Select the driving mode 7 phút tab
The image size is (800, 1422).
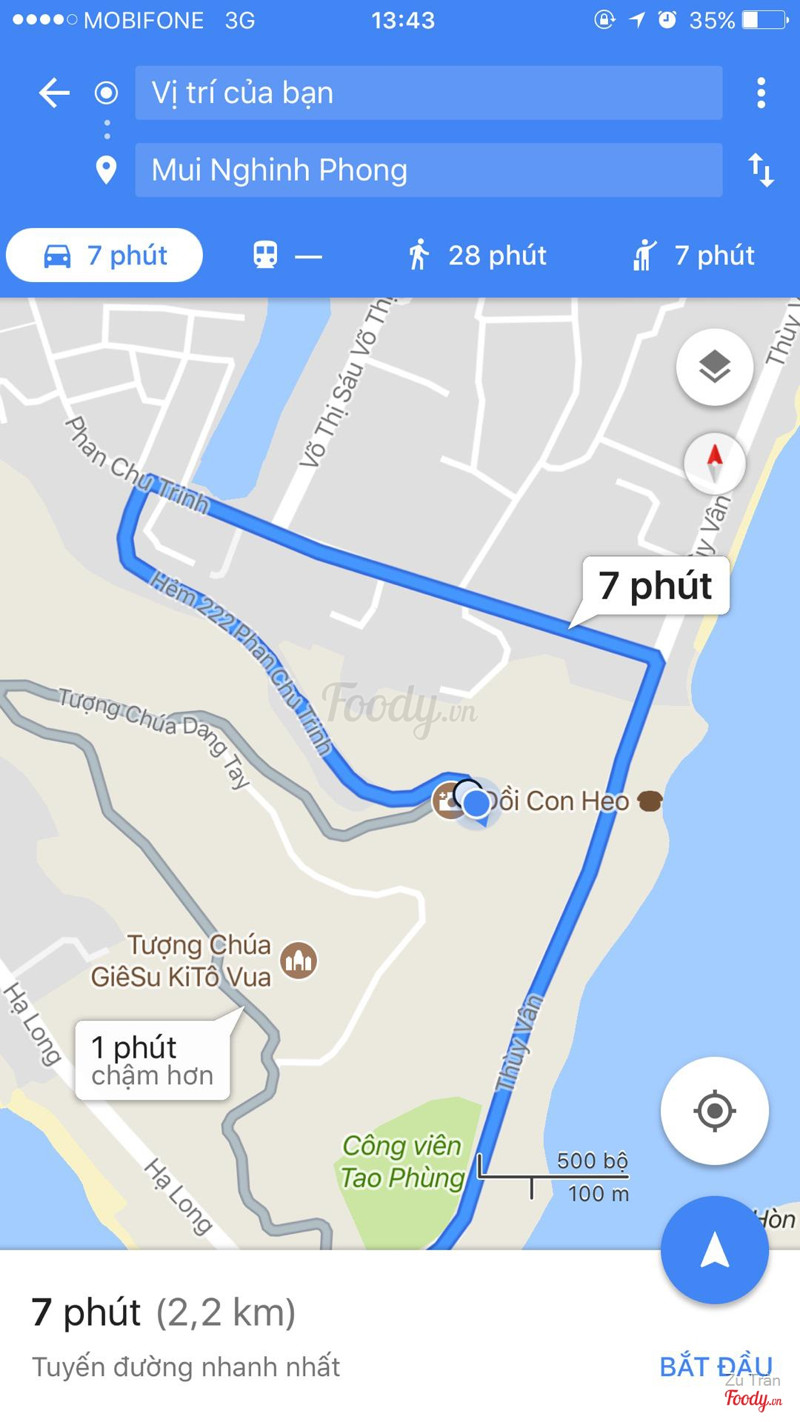(105, 256)
